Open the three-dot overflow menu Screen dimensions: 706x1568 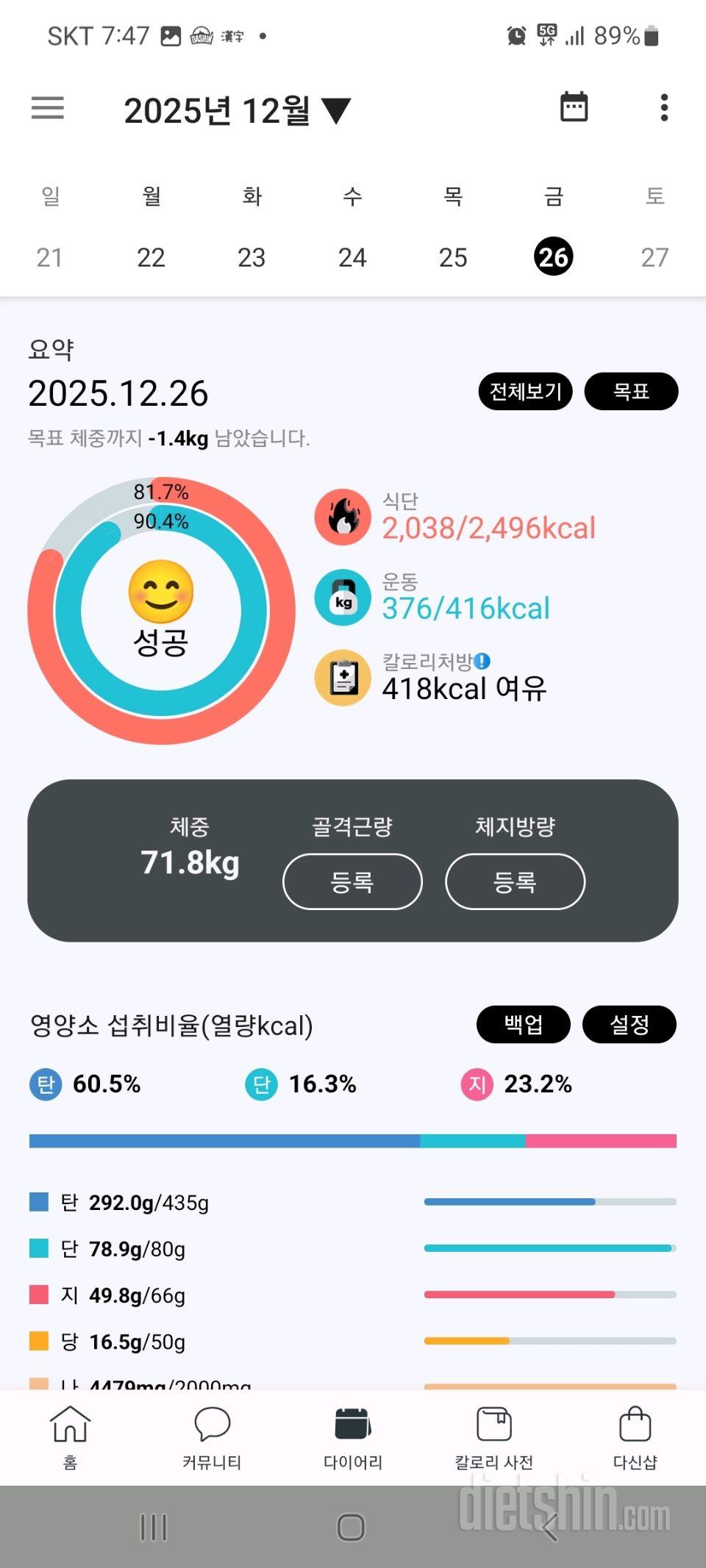click(664, 108)
